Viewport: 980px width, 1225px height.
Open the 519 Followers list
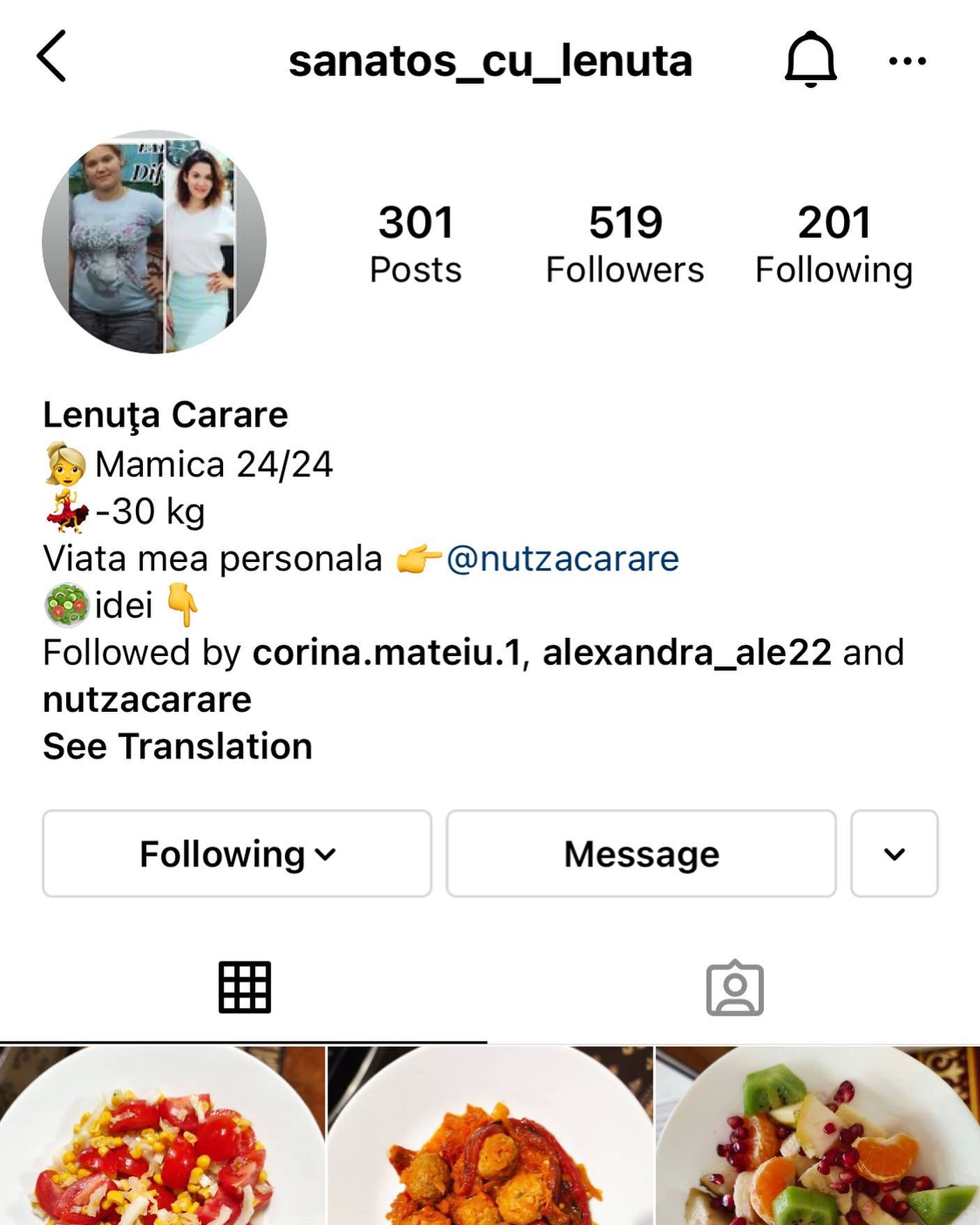[x=625, y=244]
